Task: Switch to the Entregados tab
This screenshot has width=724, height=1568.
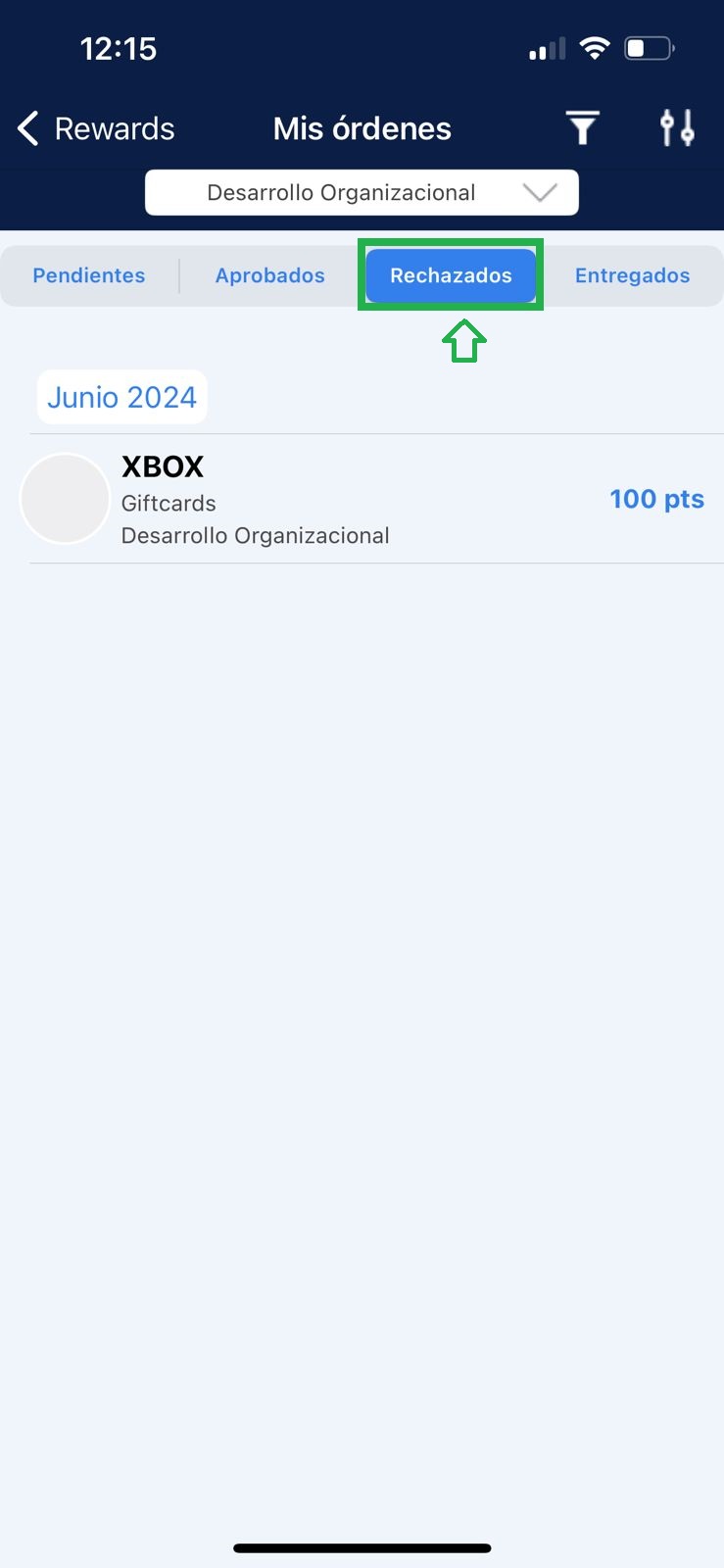Action: coord(632,275)
